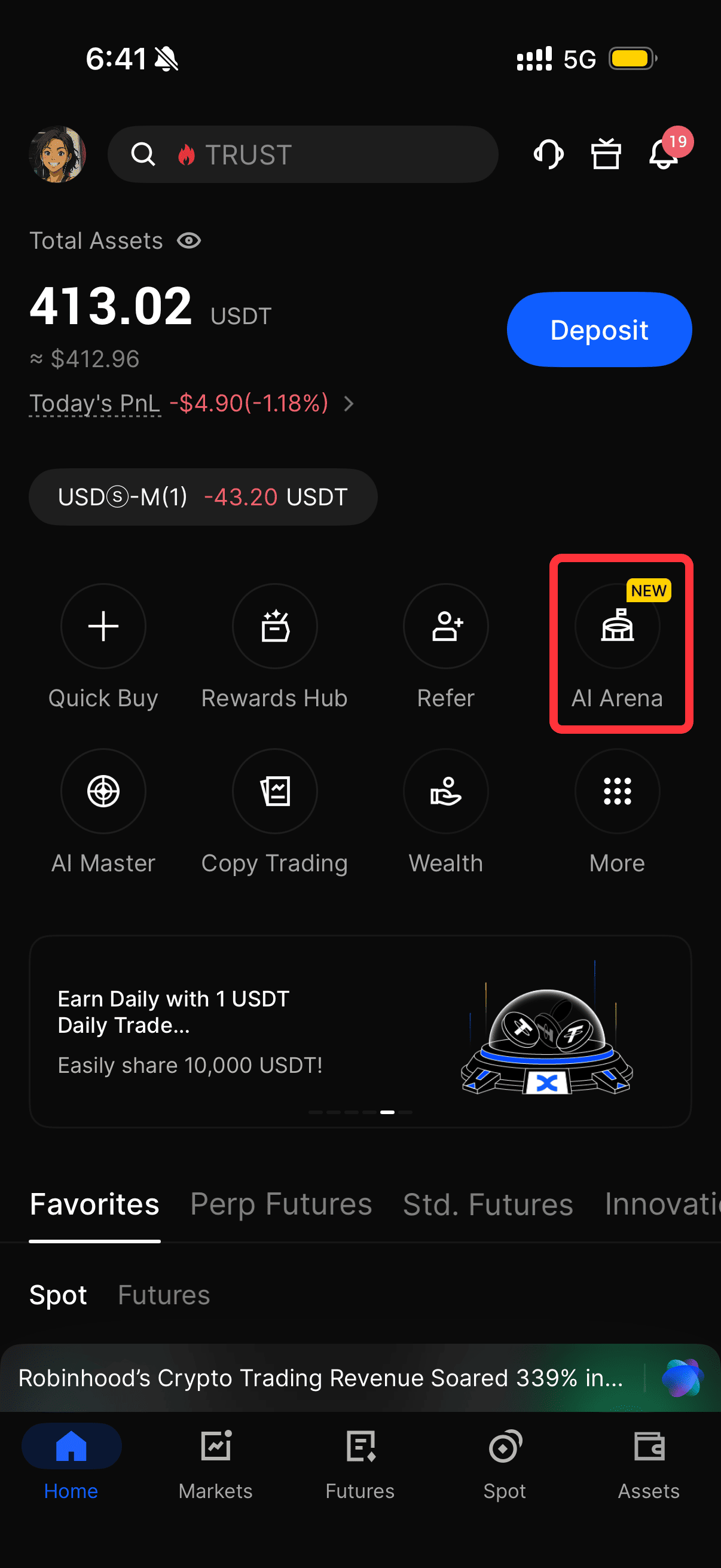Tap the blue Deposit button
721x1568 pixels.
point(598,330)
